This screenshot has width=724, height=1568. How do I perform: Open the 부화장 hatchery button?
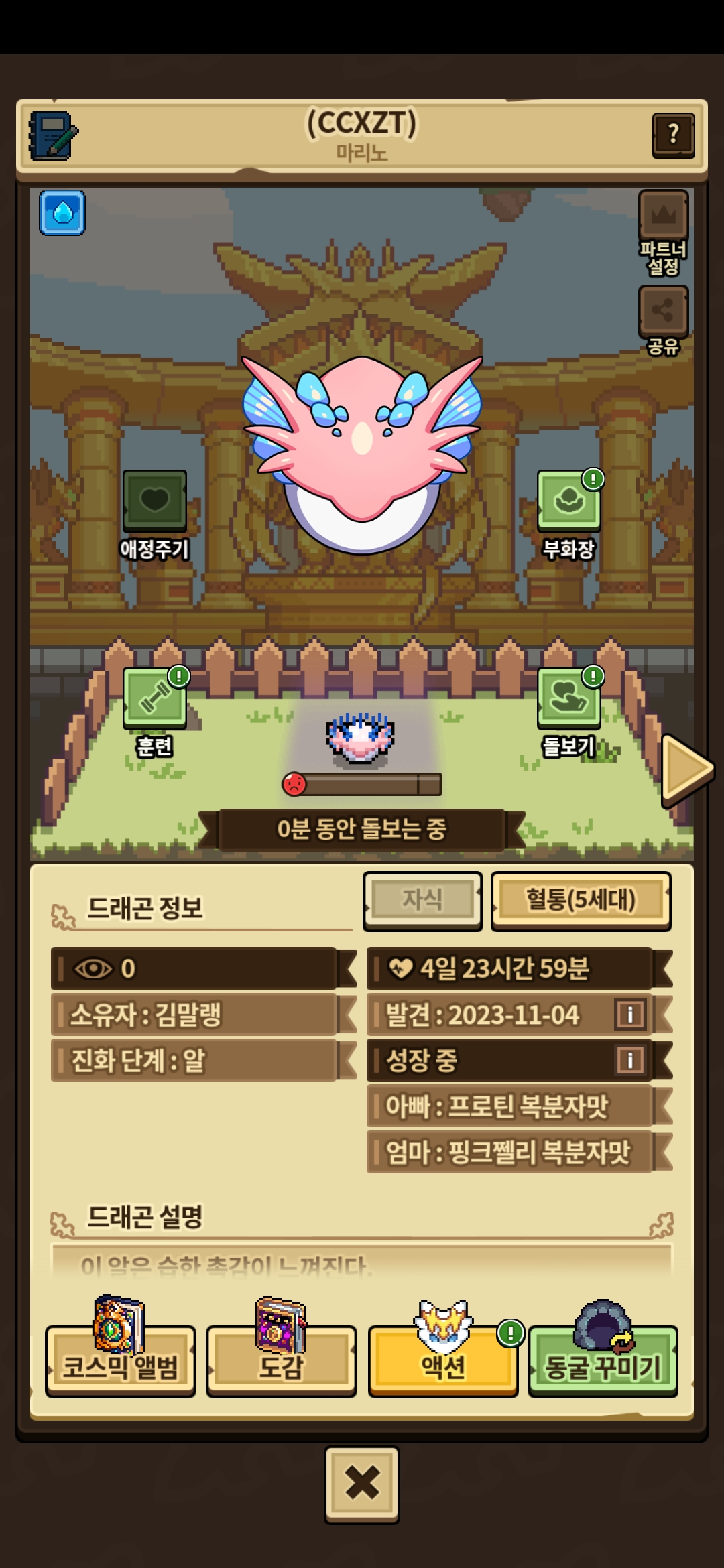(568, 501)
